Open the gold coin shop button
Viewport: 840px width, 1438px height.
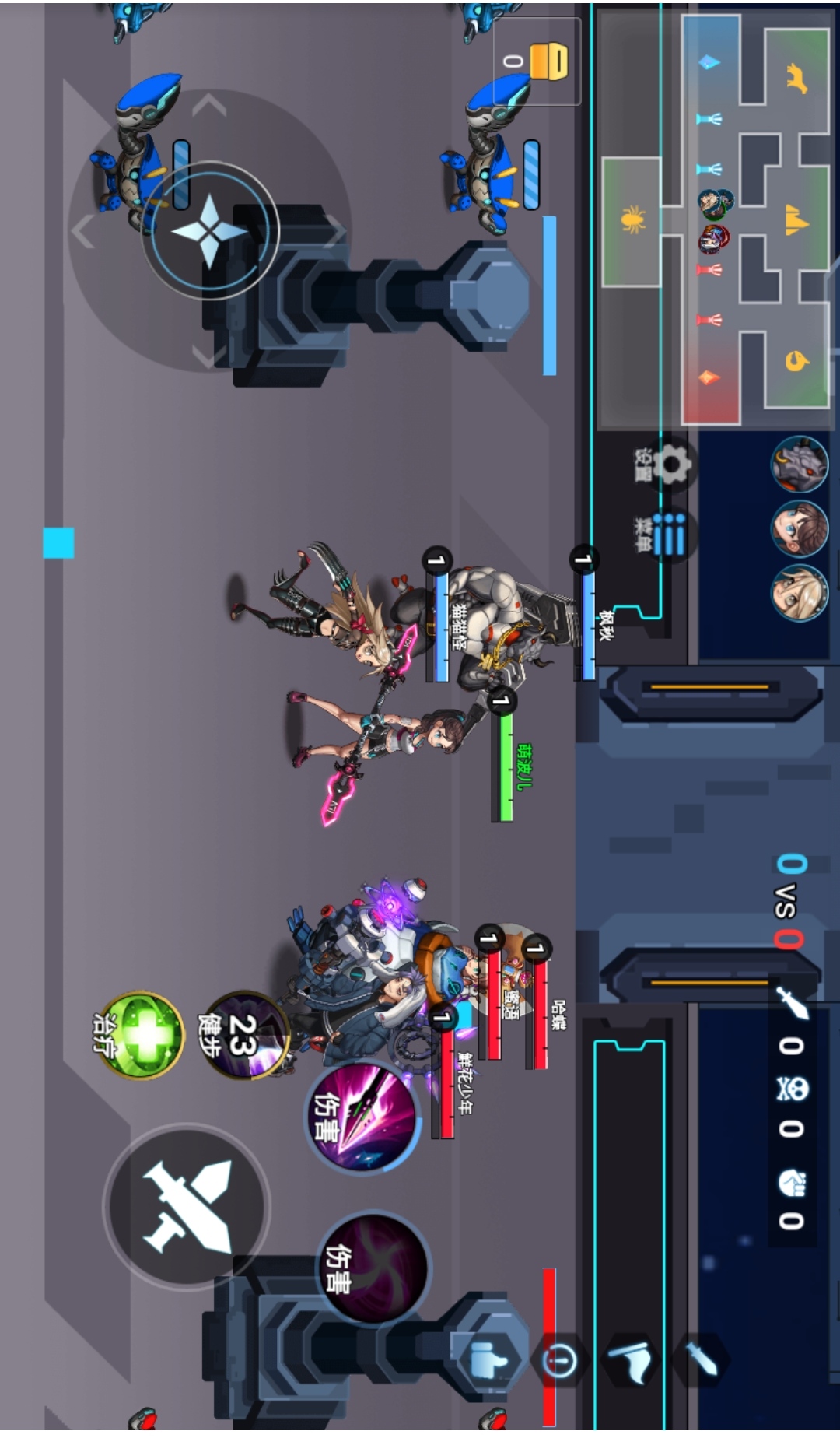537,61
